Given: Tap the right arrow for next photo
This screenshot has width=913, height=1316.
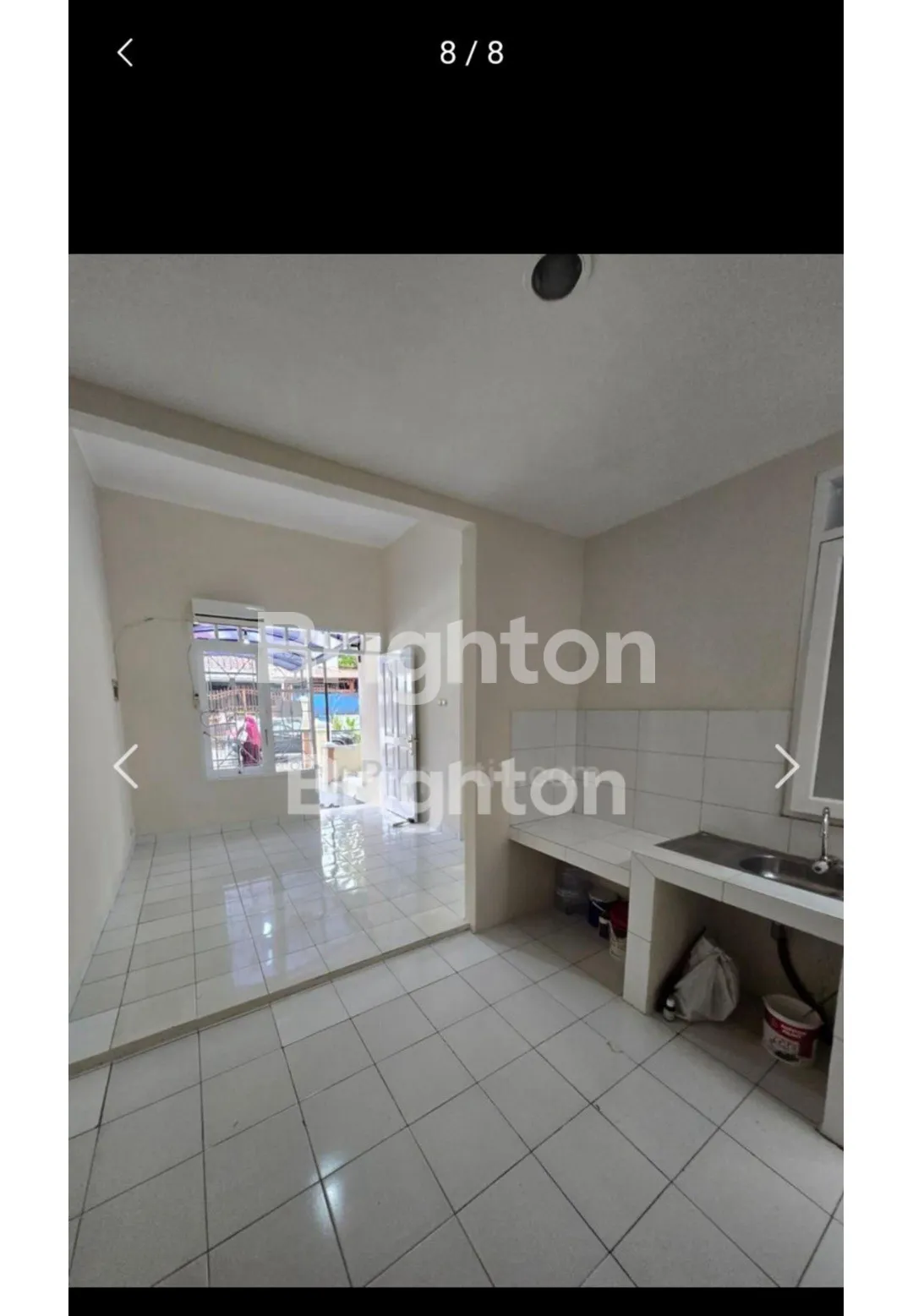Looking at the screenshot, I should (787, 767).
